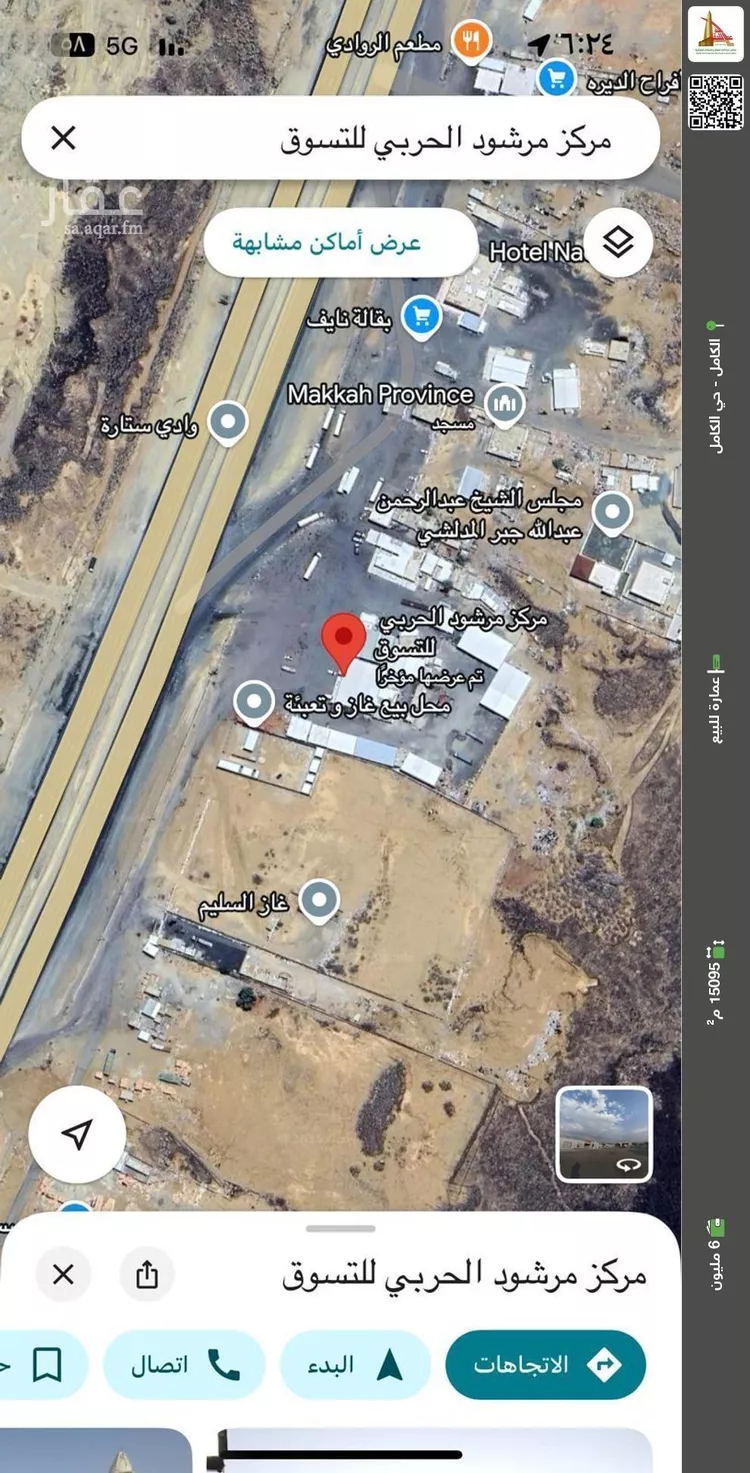Dismiss the place details sheet
The image size is (750, 1473).
point(63,1274)
